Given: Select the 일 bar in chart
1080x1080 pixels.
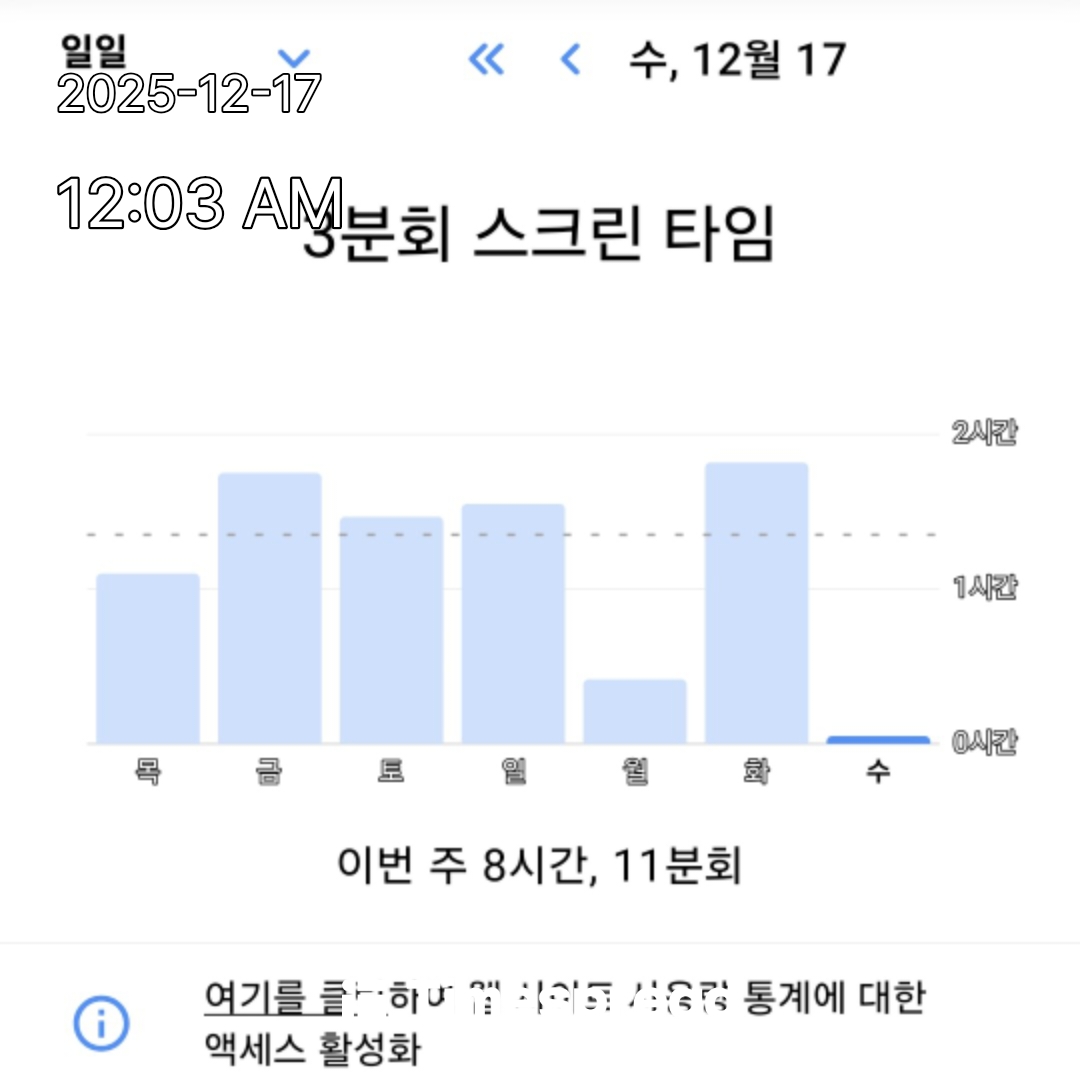Looking at the screenshot, I should 513,623.
